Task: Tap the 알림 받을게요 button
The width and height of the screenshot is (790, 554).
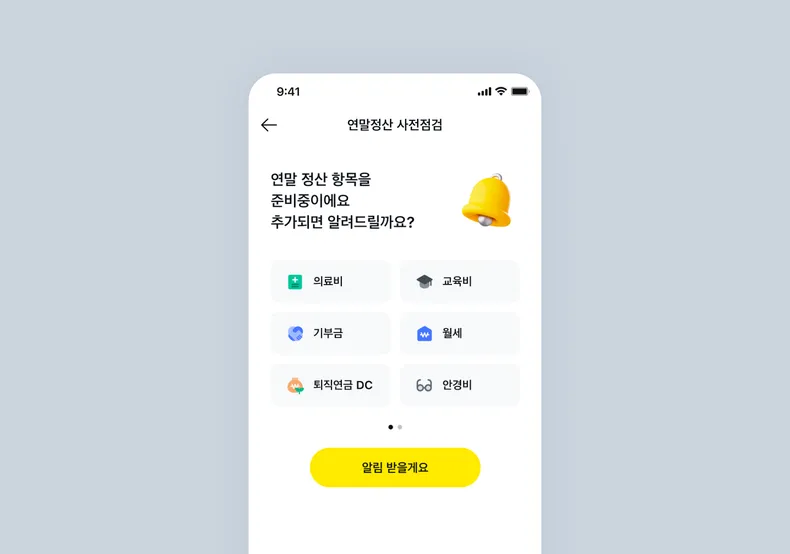Action: point(395,468)
